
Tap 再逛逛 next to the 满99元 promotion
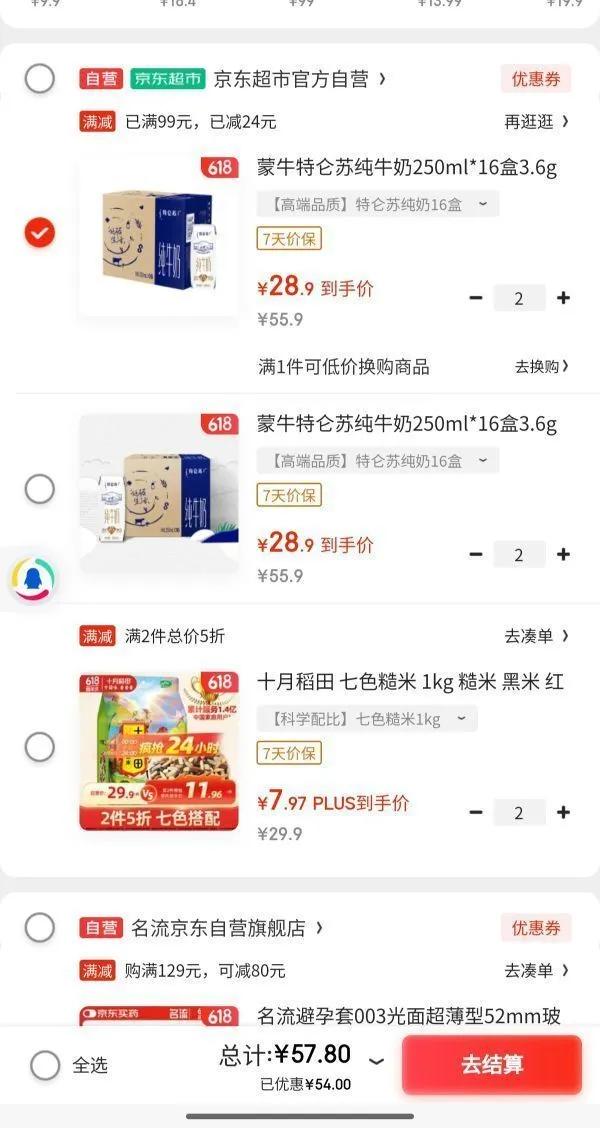(536, 122)
